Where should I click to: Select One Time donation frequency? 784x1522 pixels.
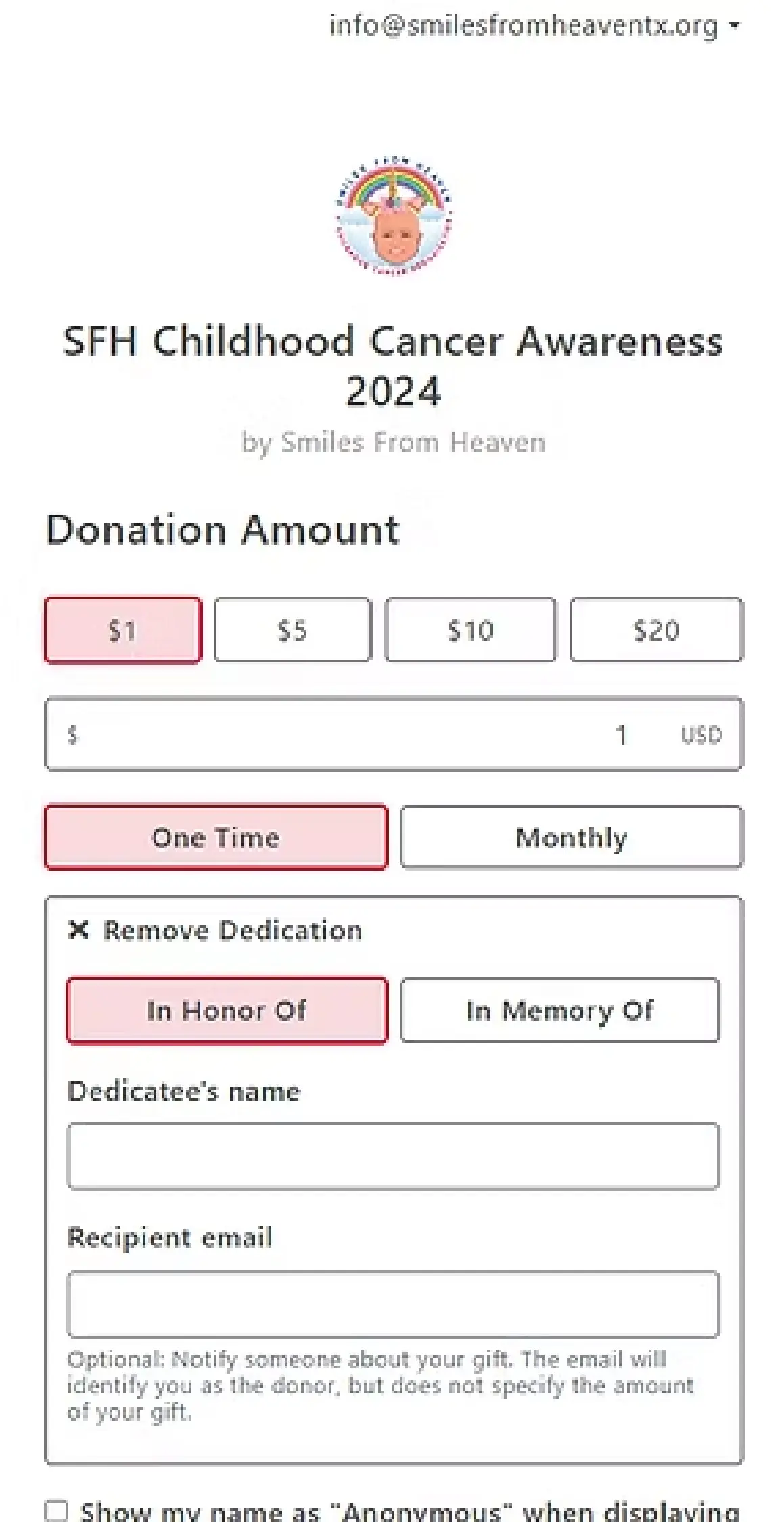click(216, 837)
